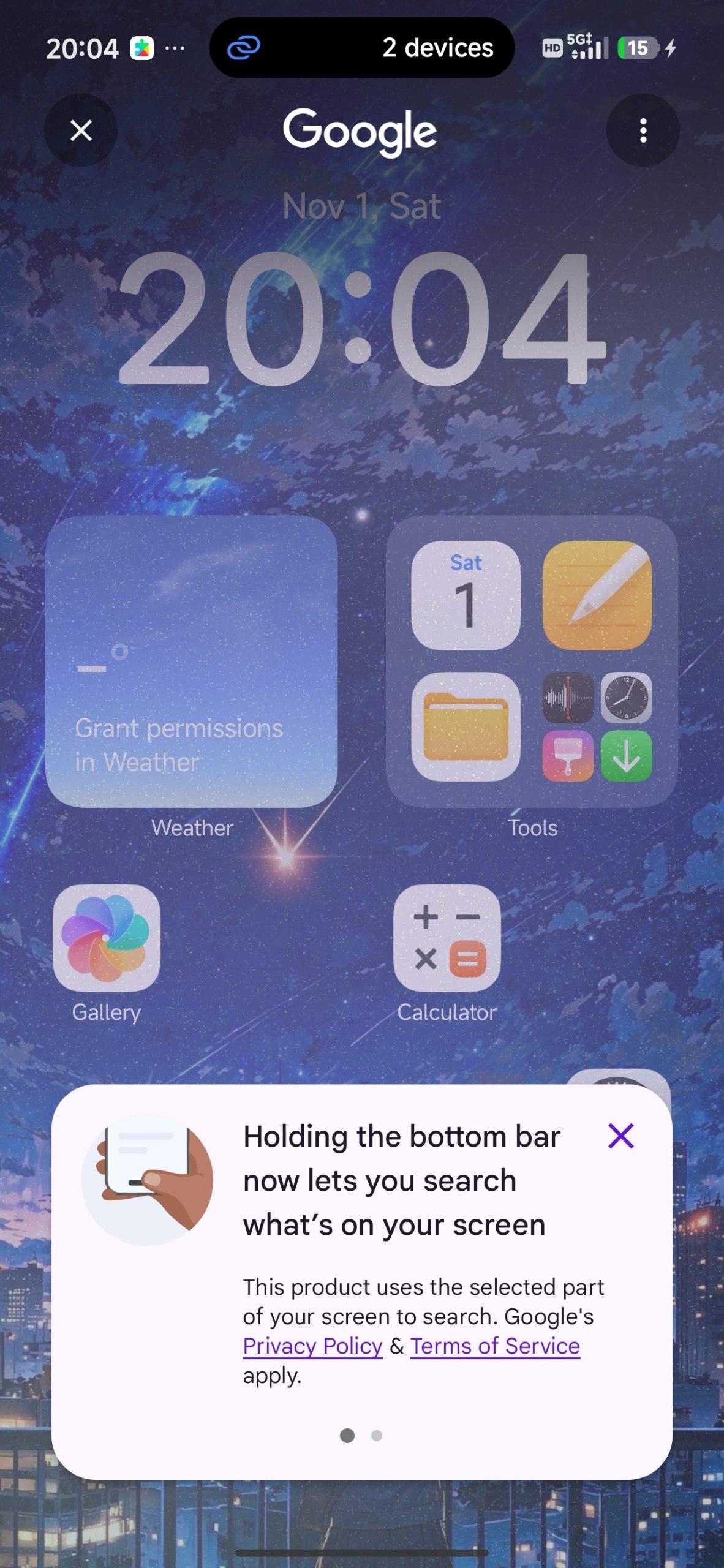Open the overflow menu beside Google
724x1568 pixels.
click(643, 130)
